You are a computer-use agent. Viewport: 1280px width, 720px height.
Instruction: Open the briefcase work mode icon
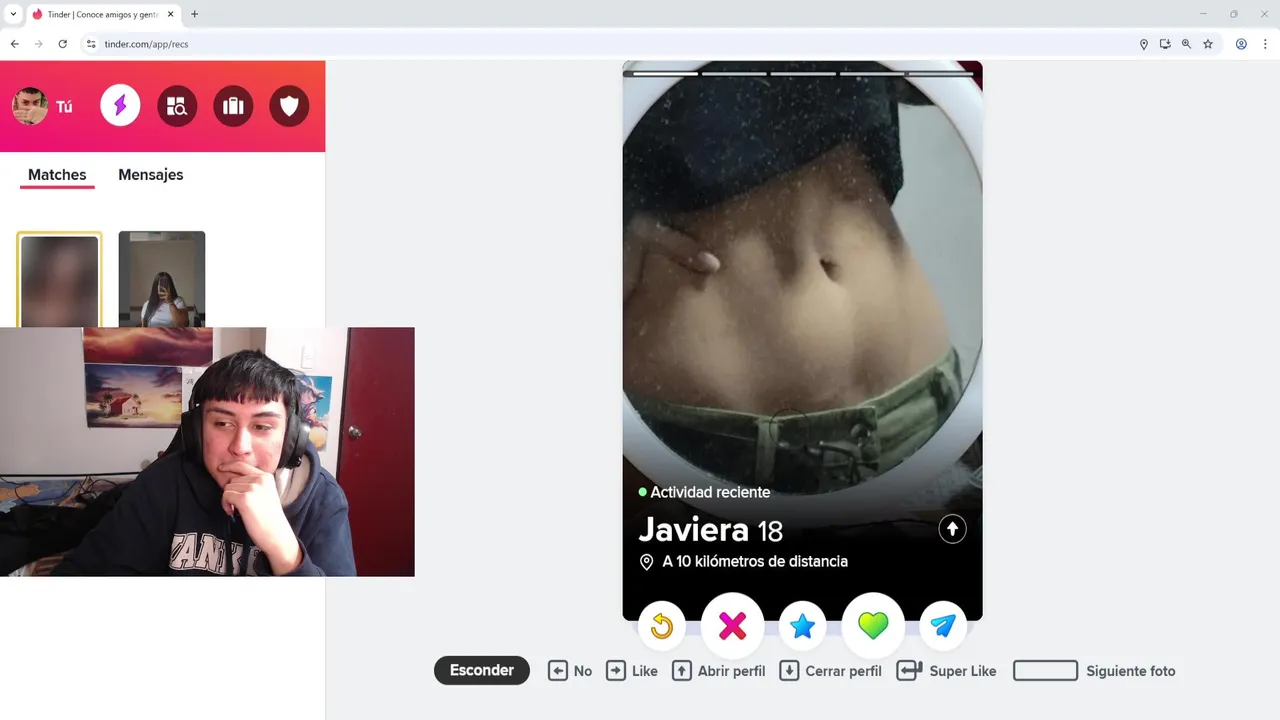233,106
